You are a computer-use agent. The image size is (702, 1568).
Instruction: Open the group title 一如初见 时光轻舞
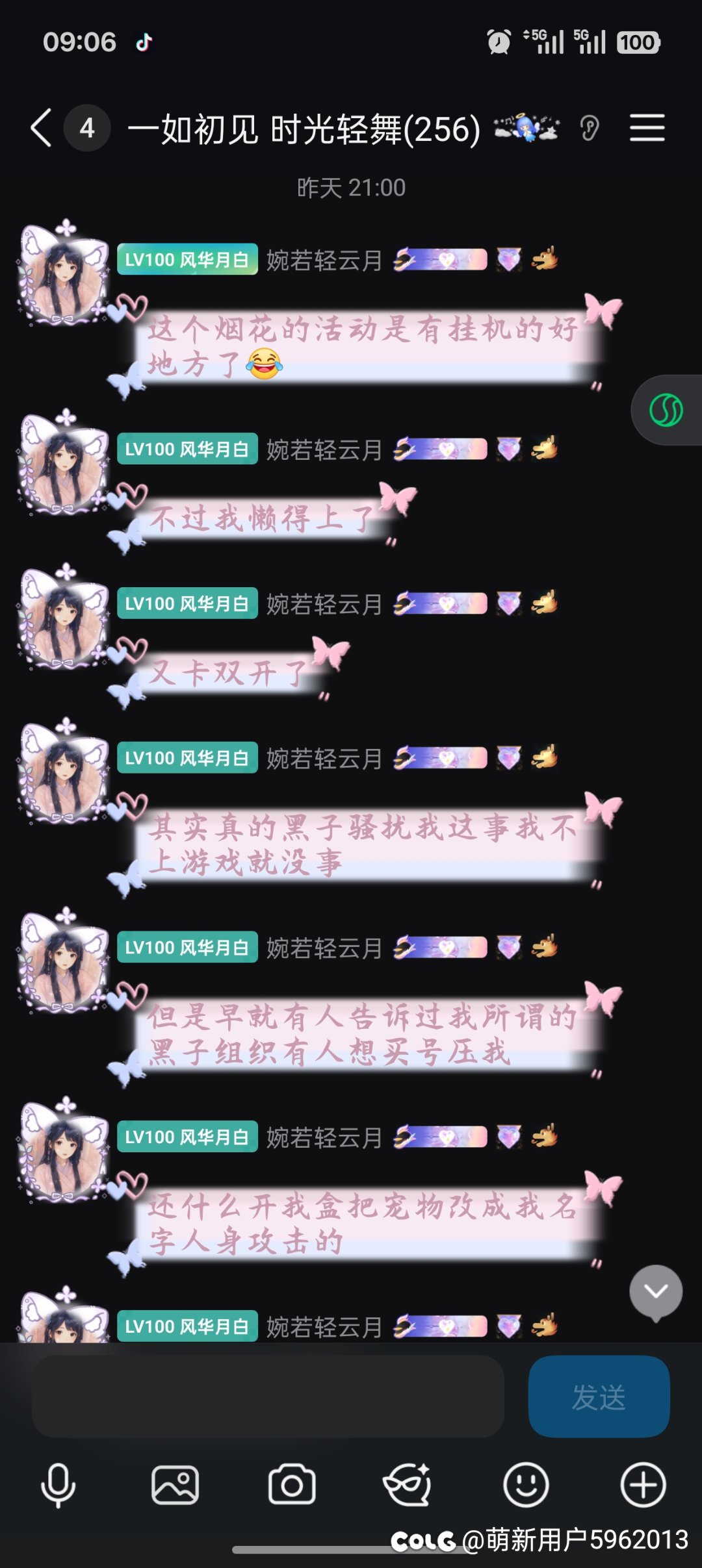(304, 129)
